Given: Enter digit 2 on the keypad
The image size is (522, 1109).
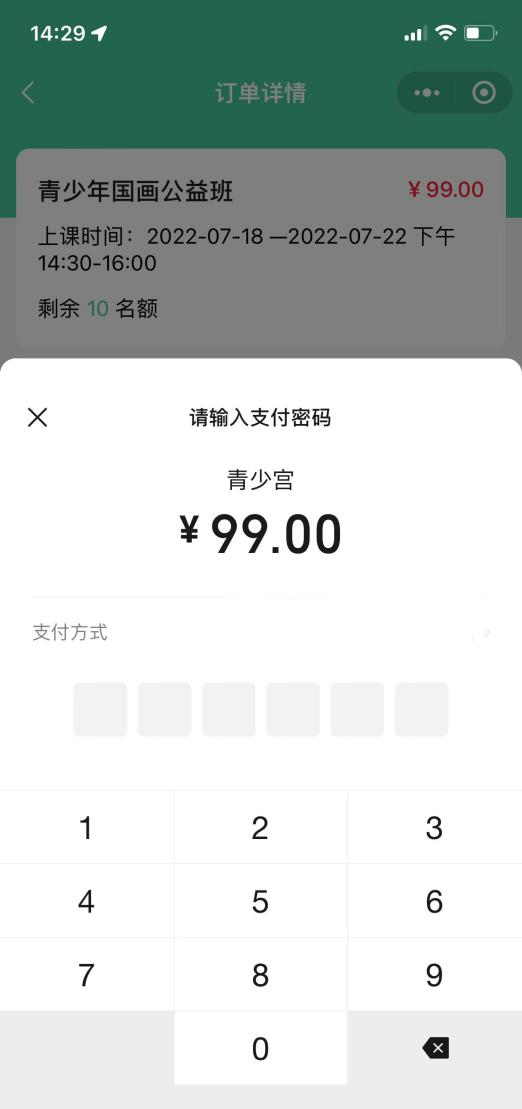Looking at the screenshot, I should (260, 828).
